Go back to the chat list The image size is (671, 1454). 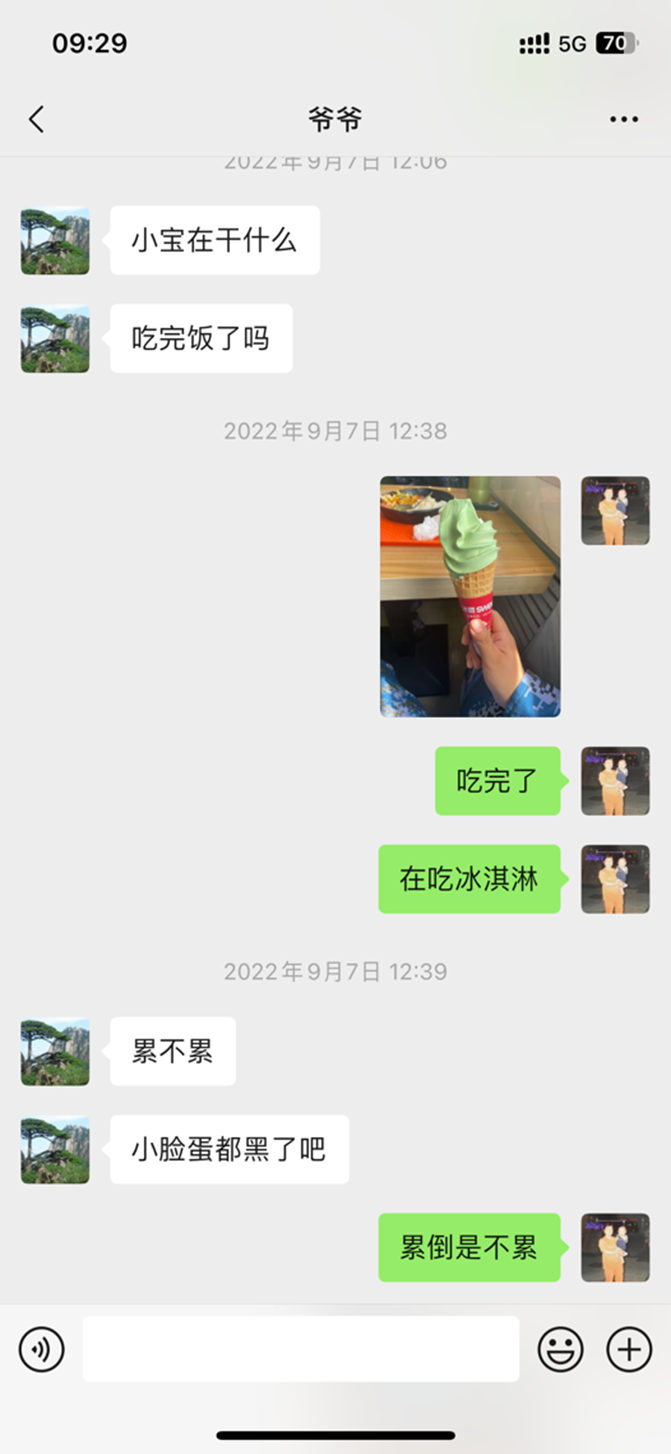point(37,120)
